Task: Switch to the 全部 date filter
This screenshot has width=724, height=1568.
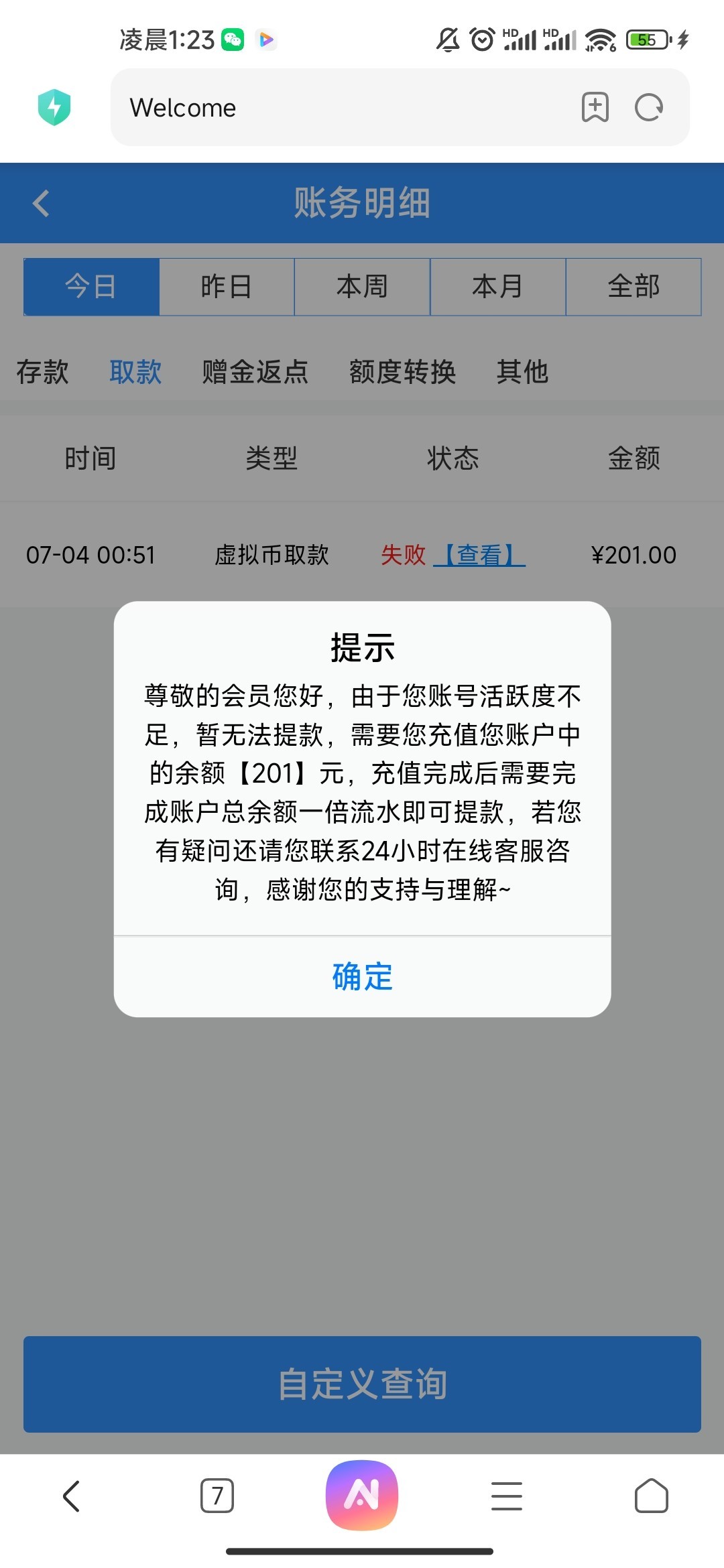Action: 633,287
